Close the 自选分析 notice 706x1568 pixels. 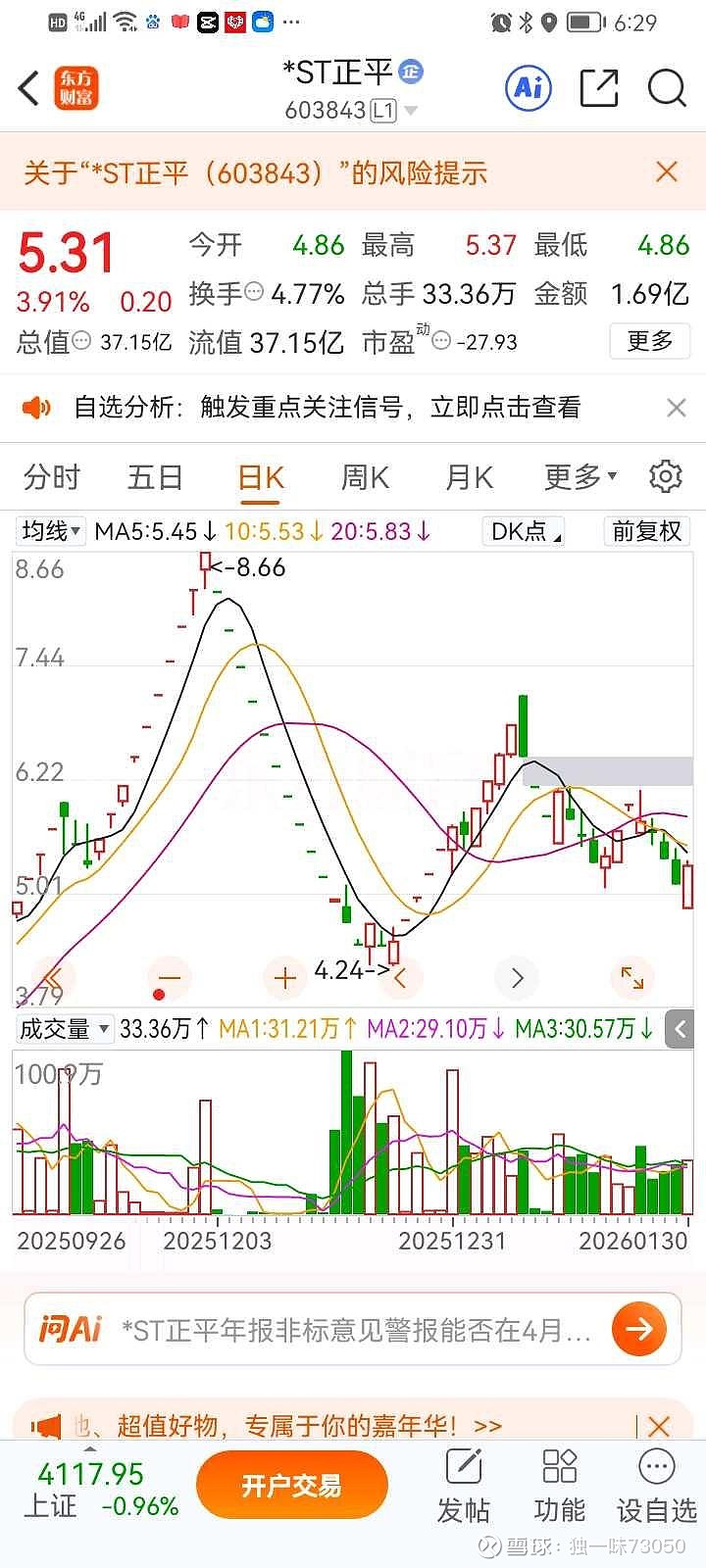pyautogui.click(x=676, y=408)
